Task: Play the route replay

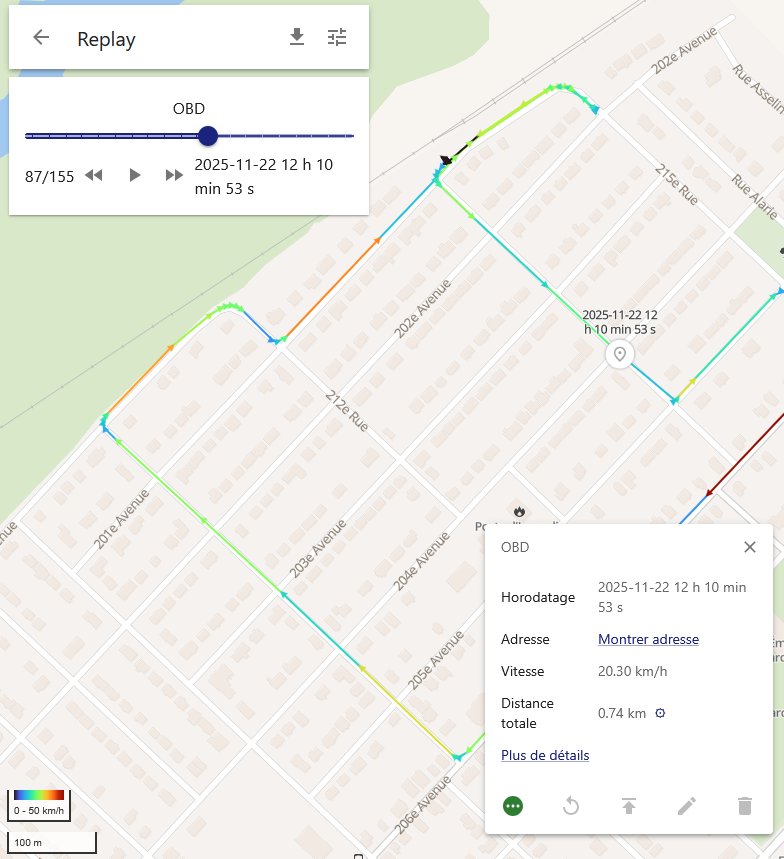Action: click(134, 175)
